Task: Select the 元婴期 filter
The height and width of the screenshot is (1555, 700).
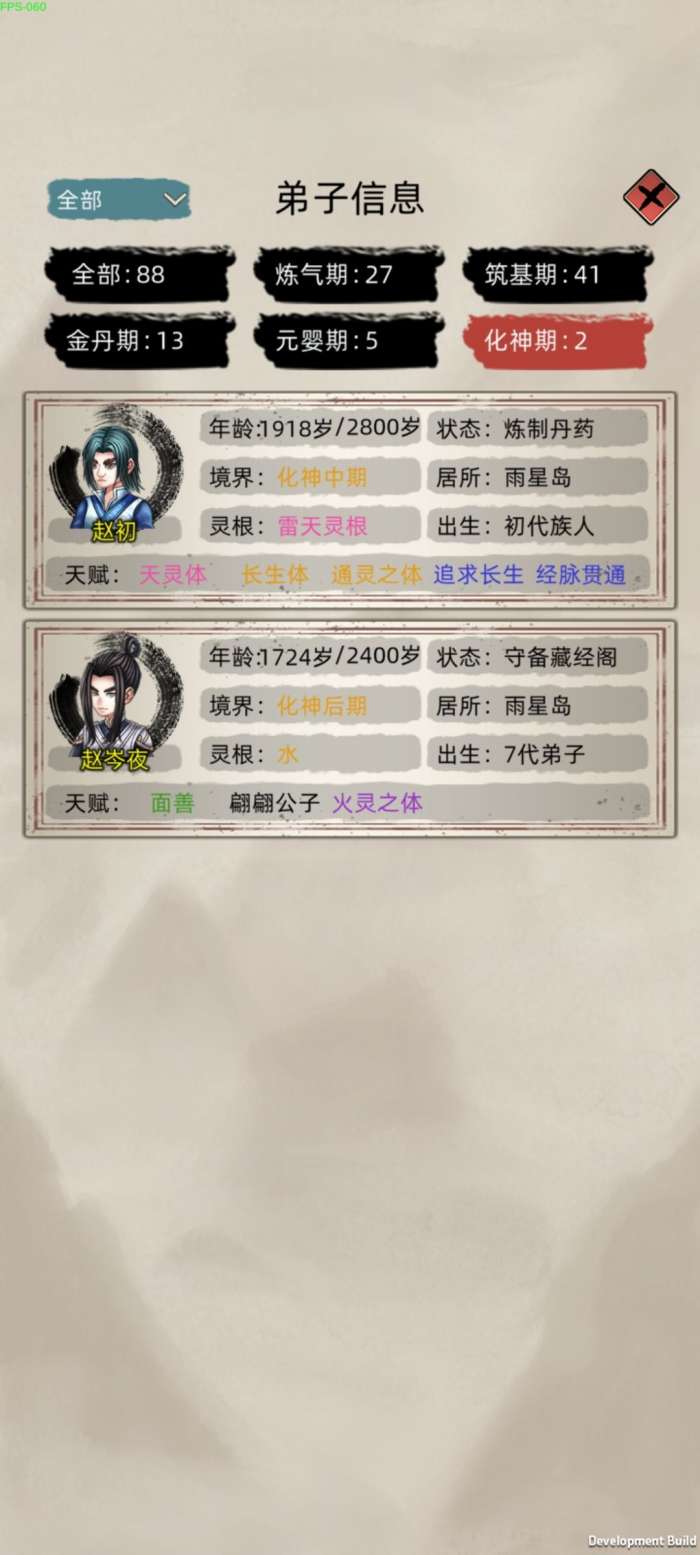Action: [349, 341]
